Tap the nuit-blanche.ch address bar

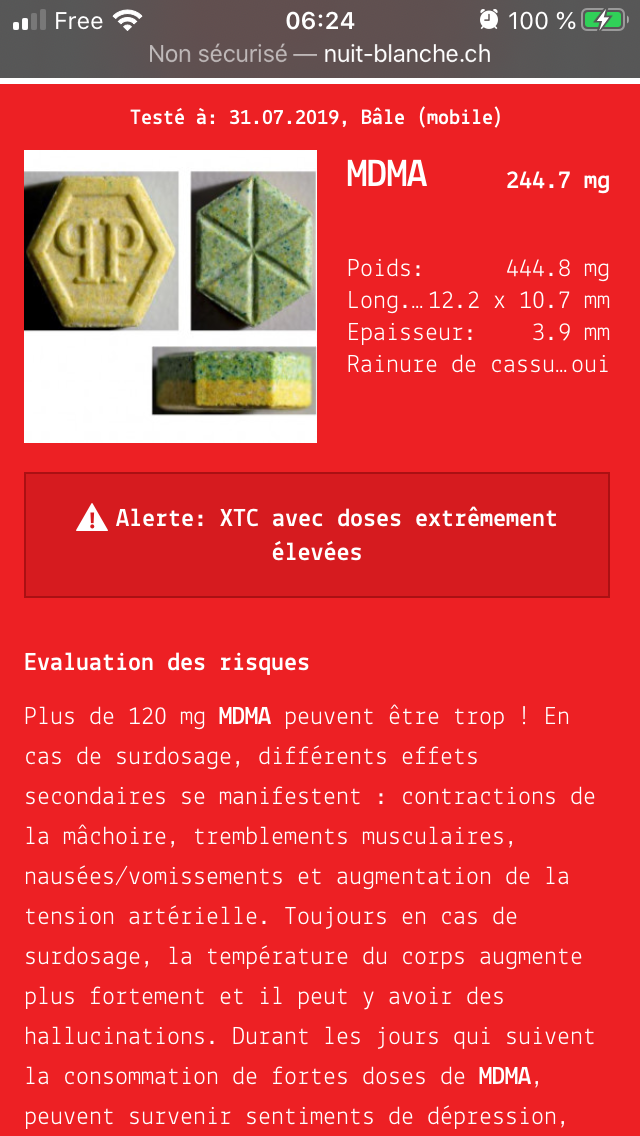320,54
